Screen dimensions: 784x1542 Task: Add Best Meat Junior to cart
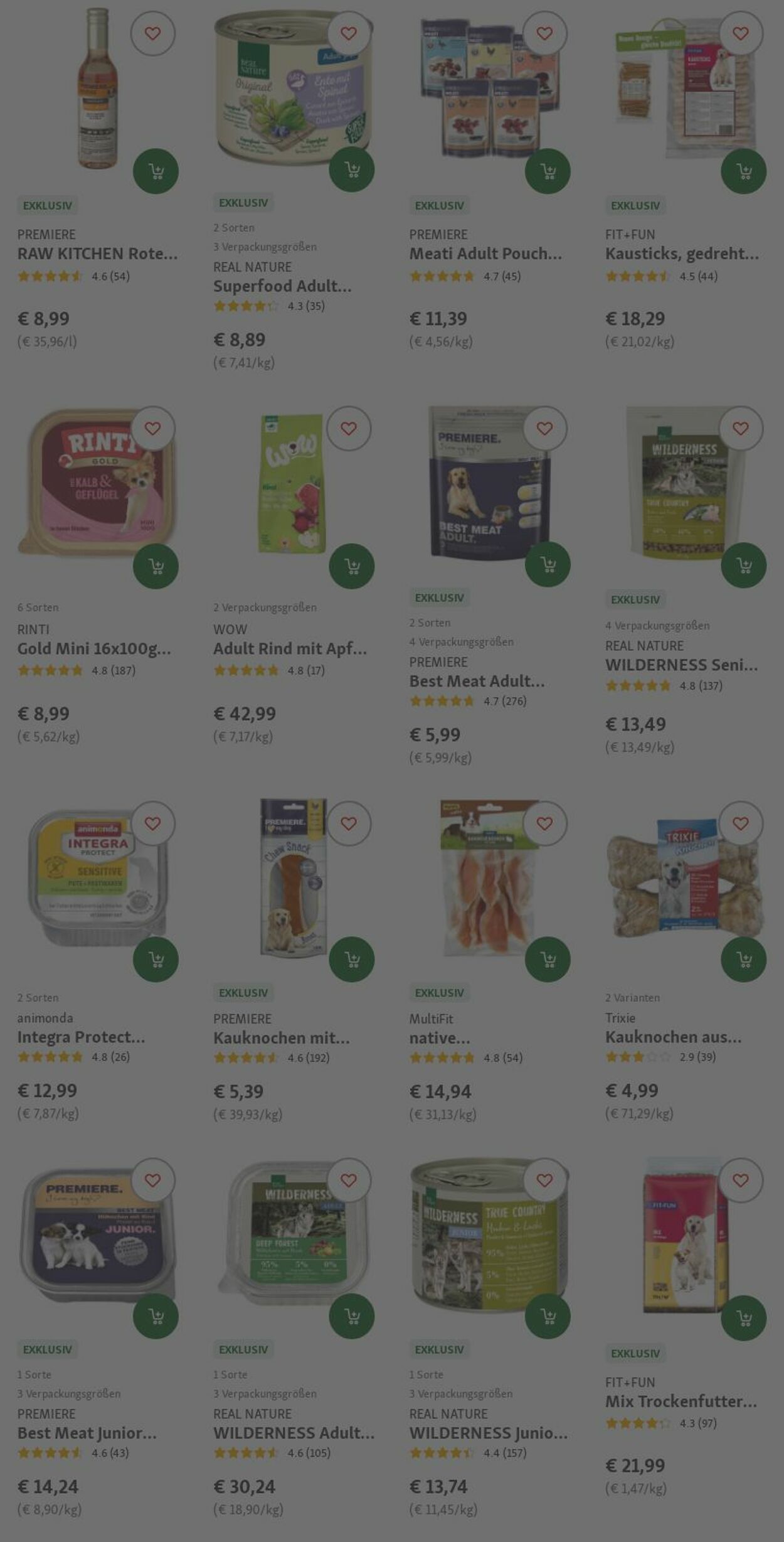pos(156,1316)
